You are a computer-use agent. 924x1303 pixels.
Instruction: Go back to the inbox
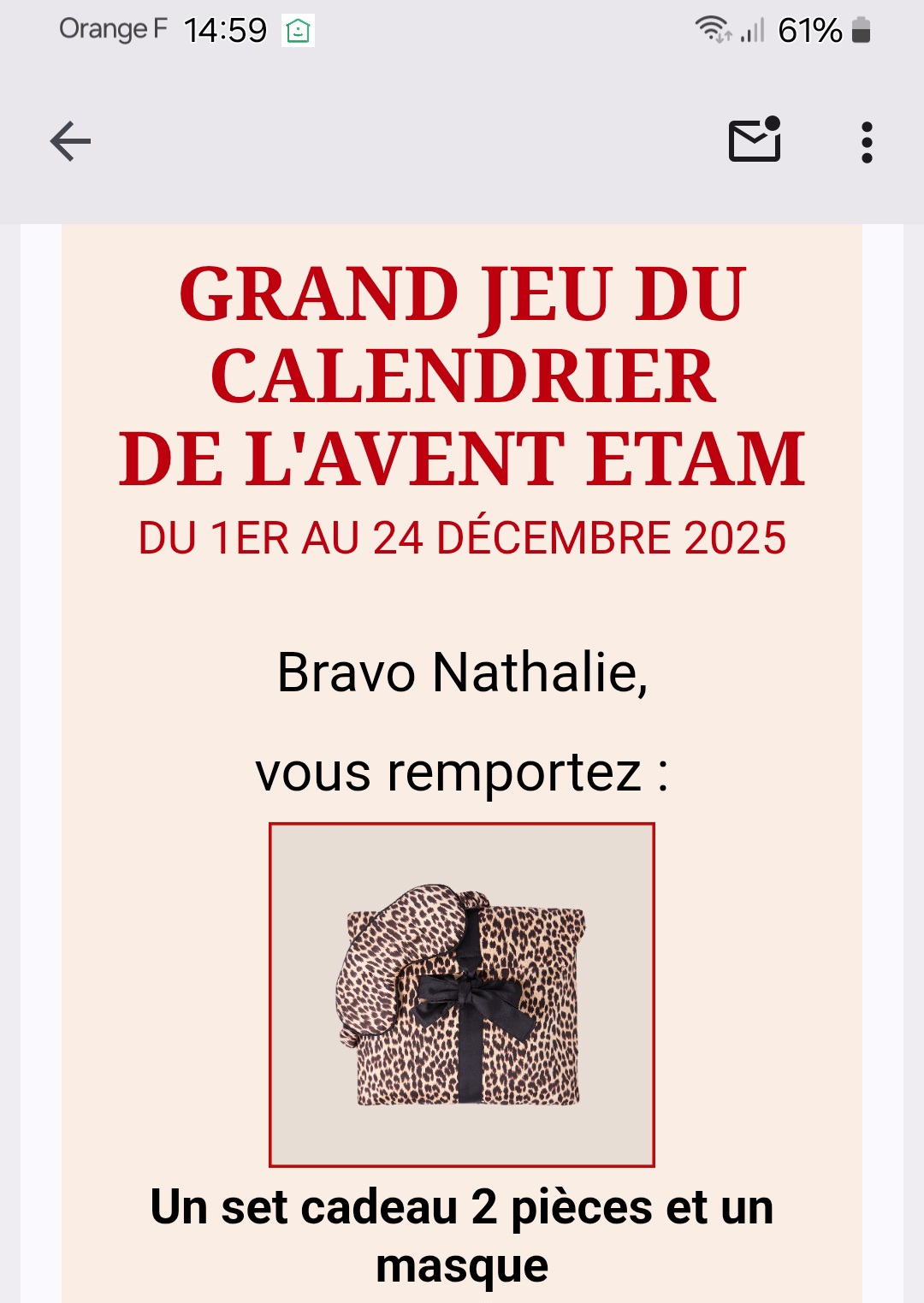(70, 141)
